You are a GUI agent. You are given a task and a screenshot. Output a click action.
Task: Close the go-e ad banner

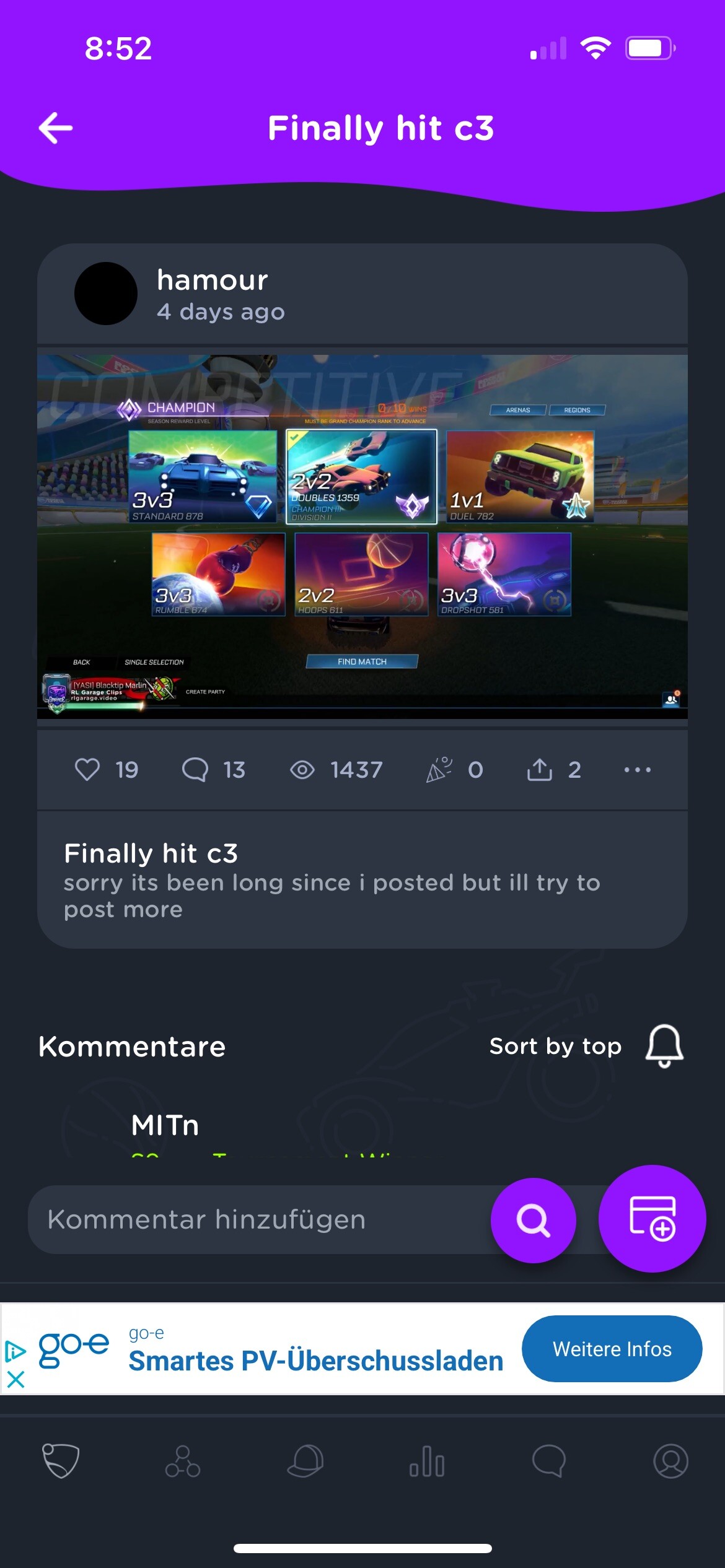(15, 1380)
